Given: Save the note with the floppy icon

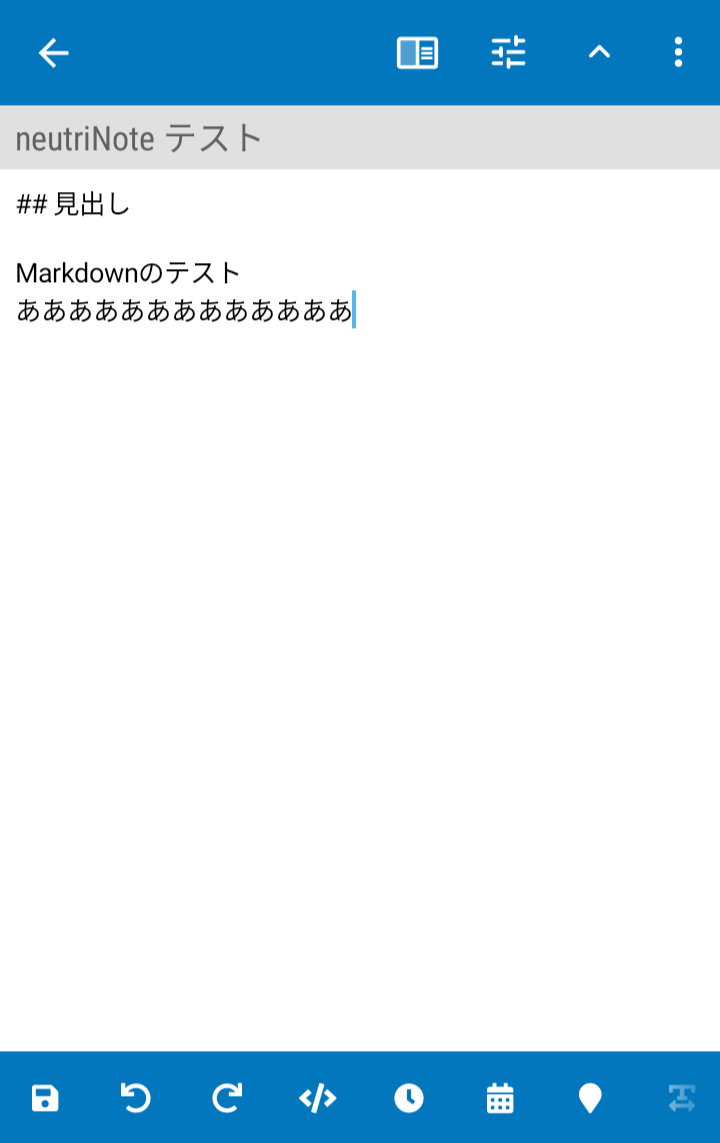Looking at the screenshot, I should (x=45, y=1098).
